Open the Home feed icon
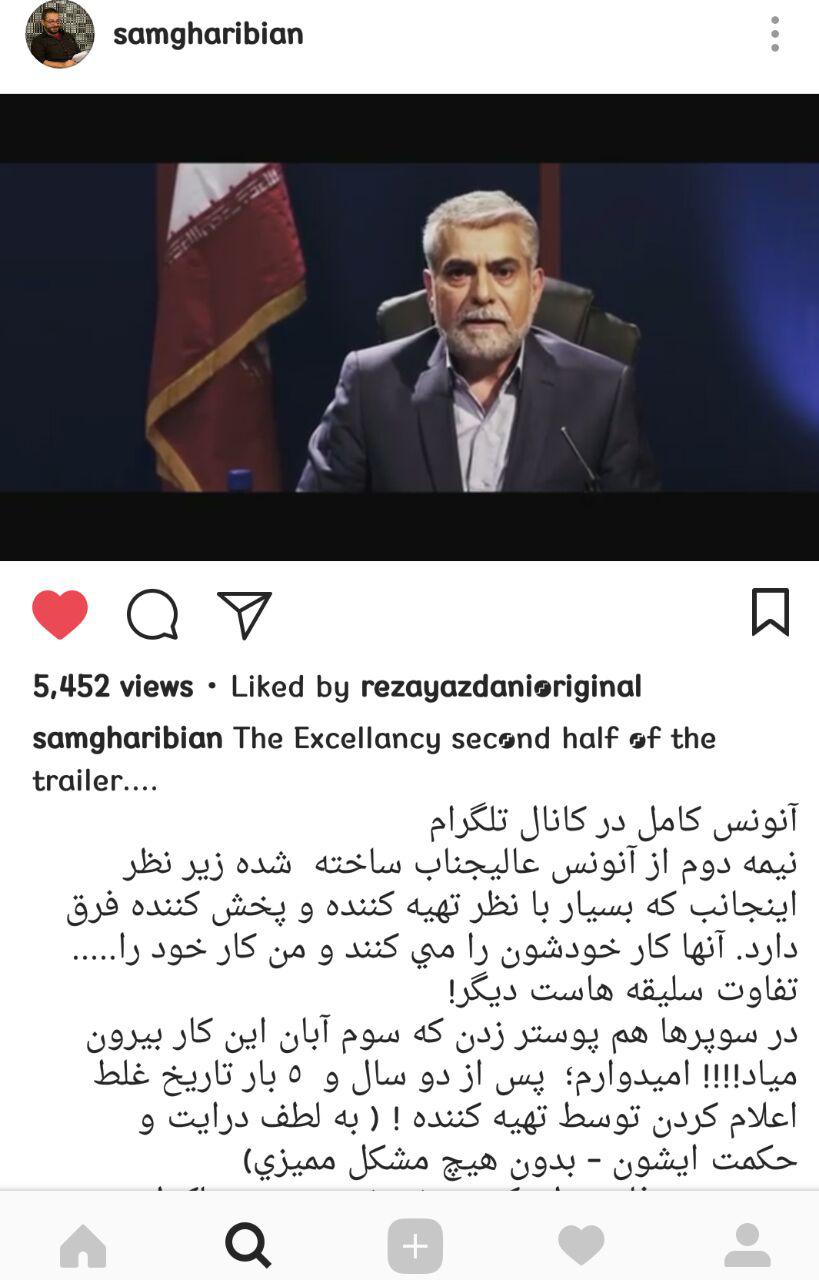This screenshot has width=819, height=1280. tap(82, 1244)
